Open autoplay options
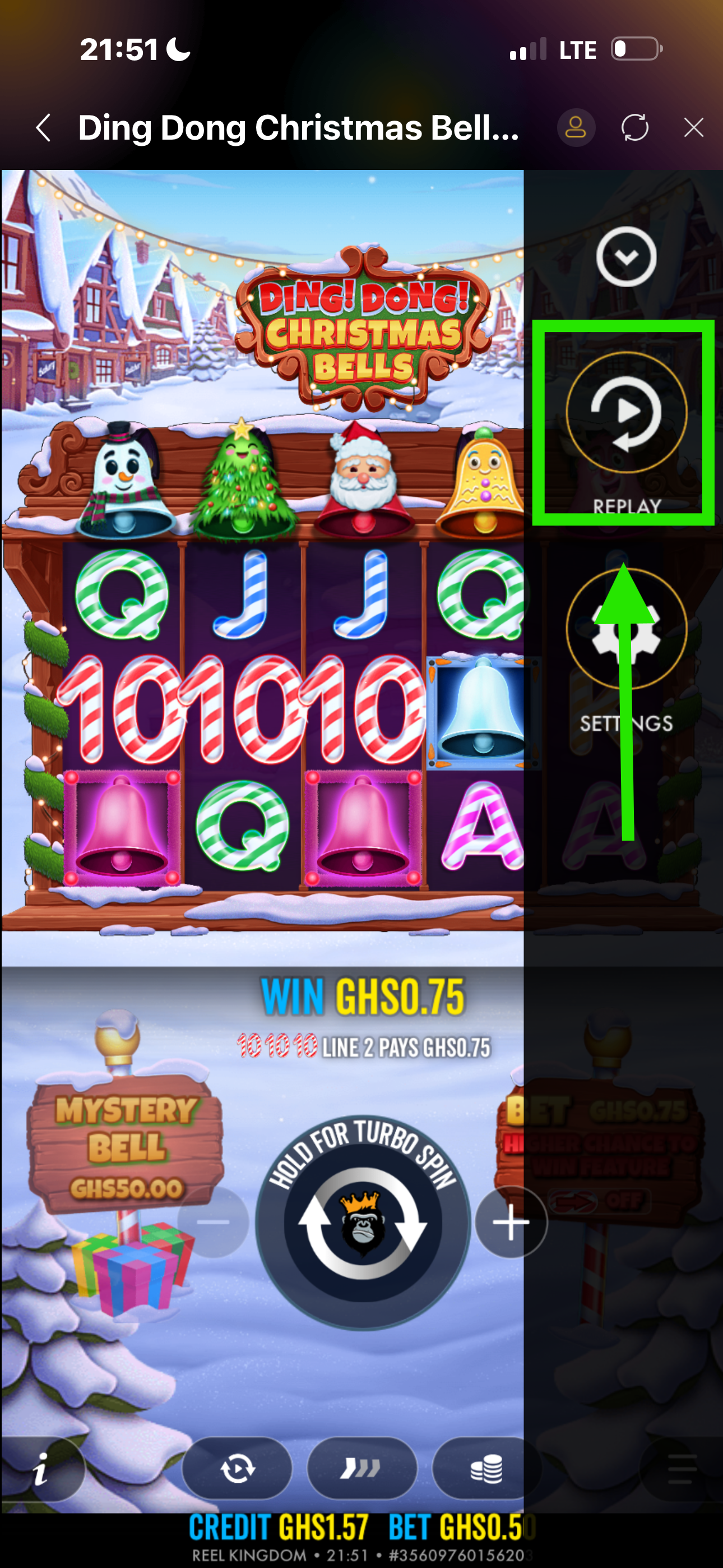This screenshot has height=1568, width=723. (237, 1469)
